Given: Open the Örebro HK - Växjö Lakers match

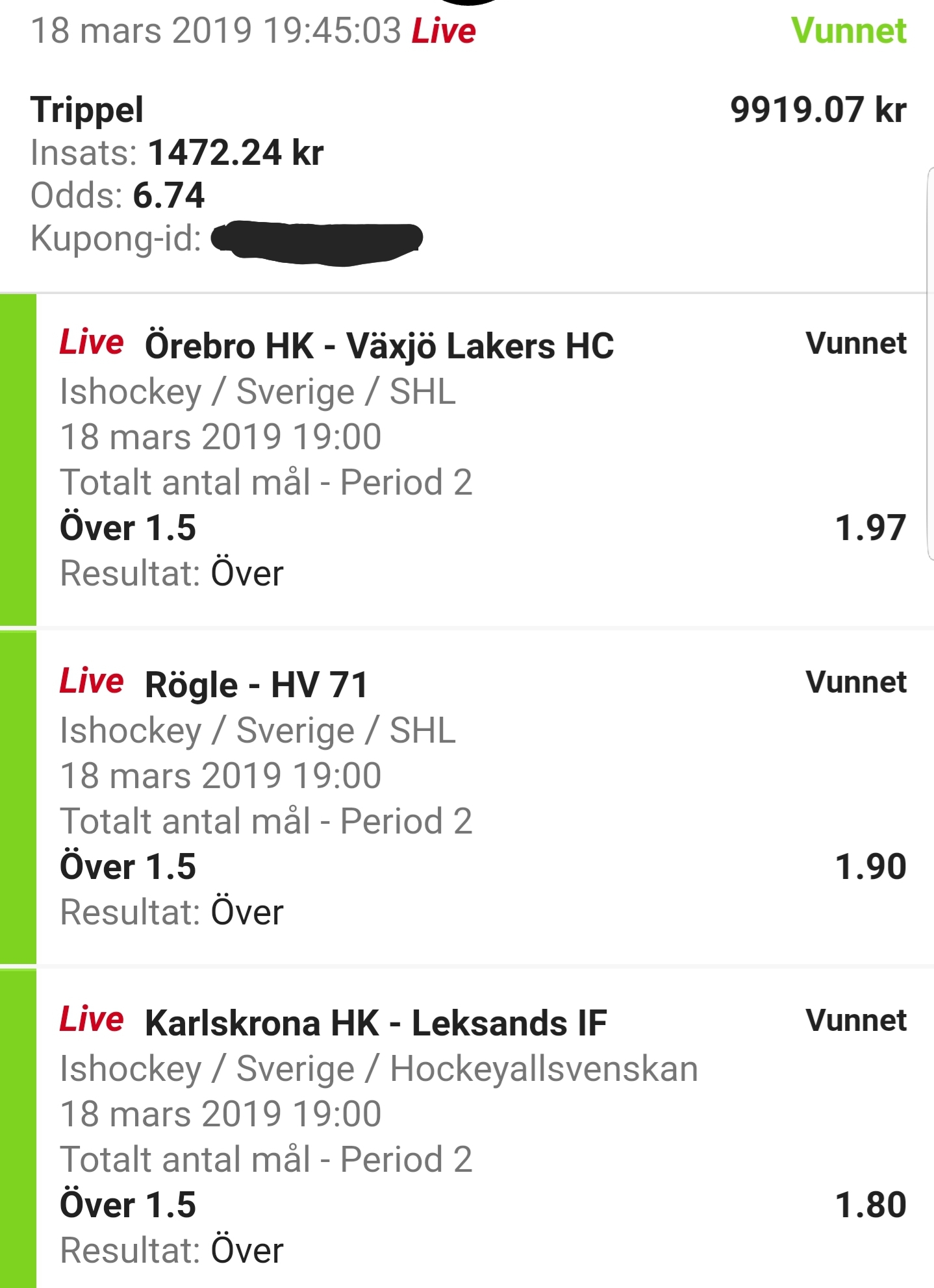Looking at the screenshot, I should [379, 345].
